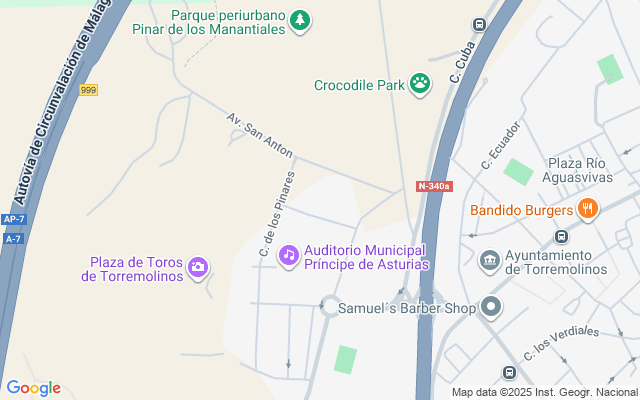The width and height of the screenshot is (640, 400).
Task: Open the Crocodile Park map marker
Action: pyautogui.click(x=420, y=85)
